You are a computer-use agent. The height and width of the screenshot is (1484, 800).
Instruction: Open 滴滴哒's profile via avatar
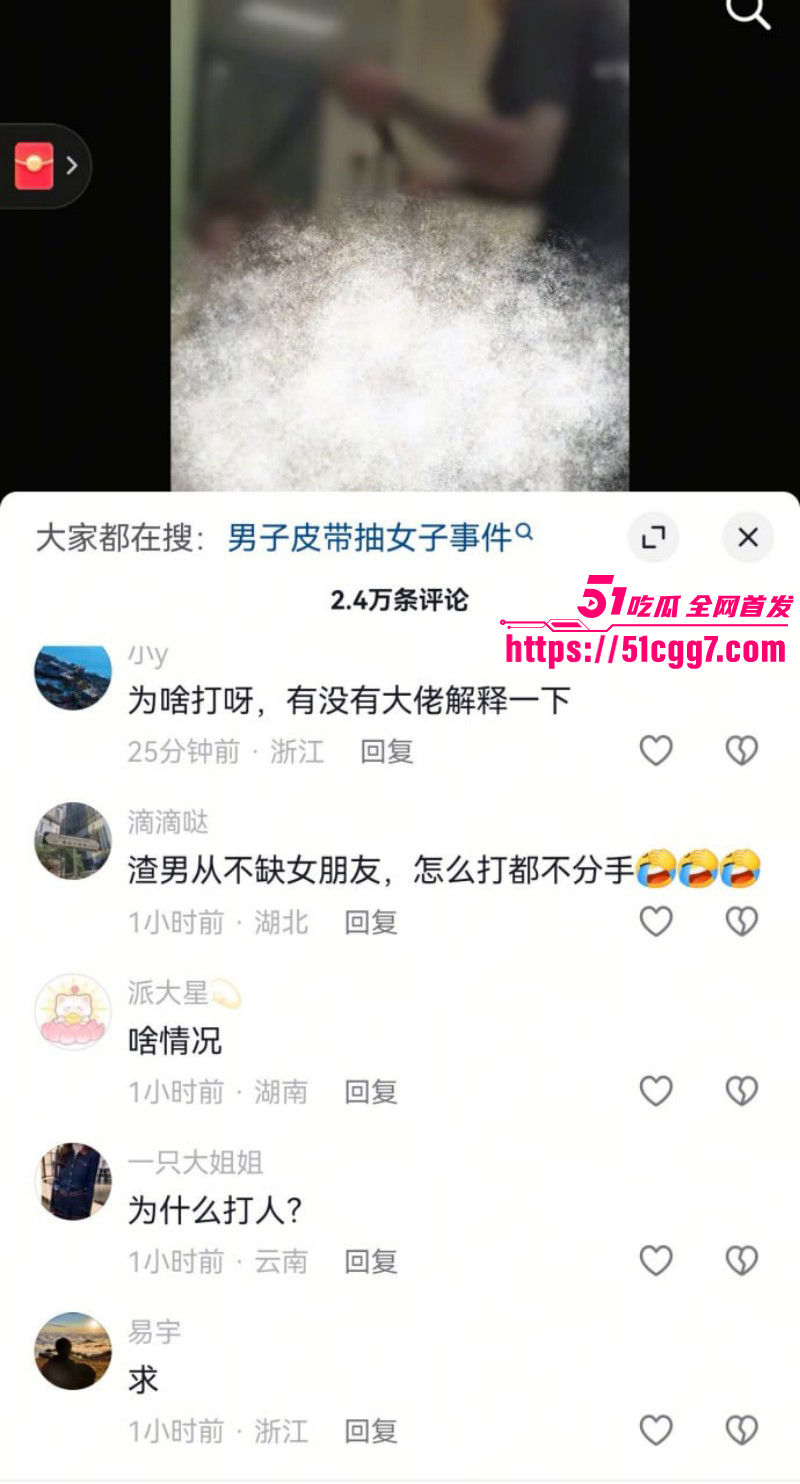tap(71, 841)
